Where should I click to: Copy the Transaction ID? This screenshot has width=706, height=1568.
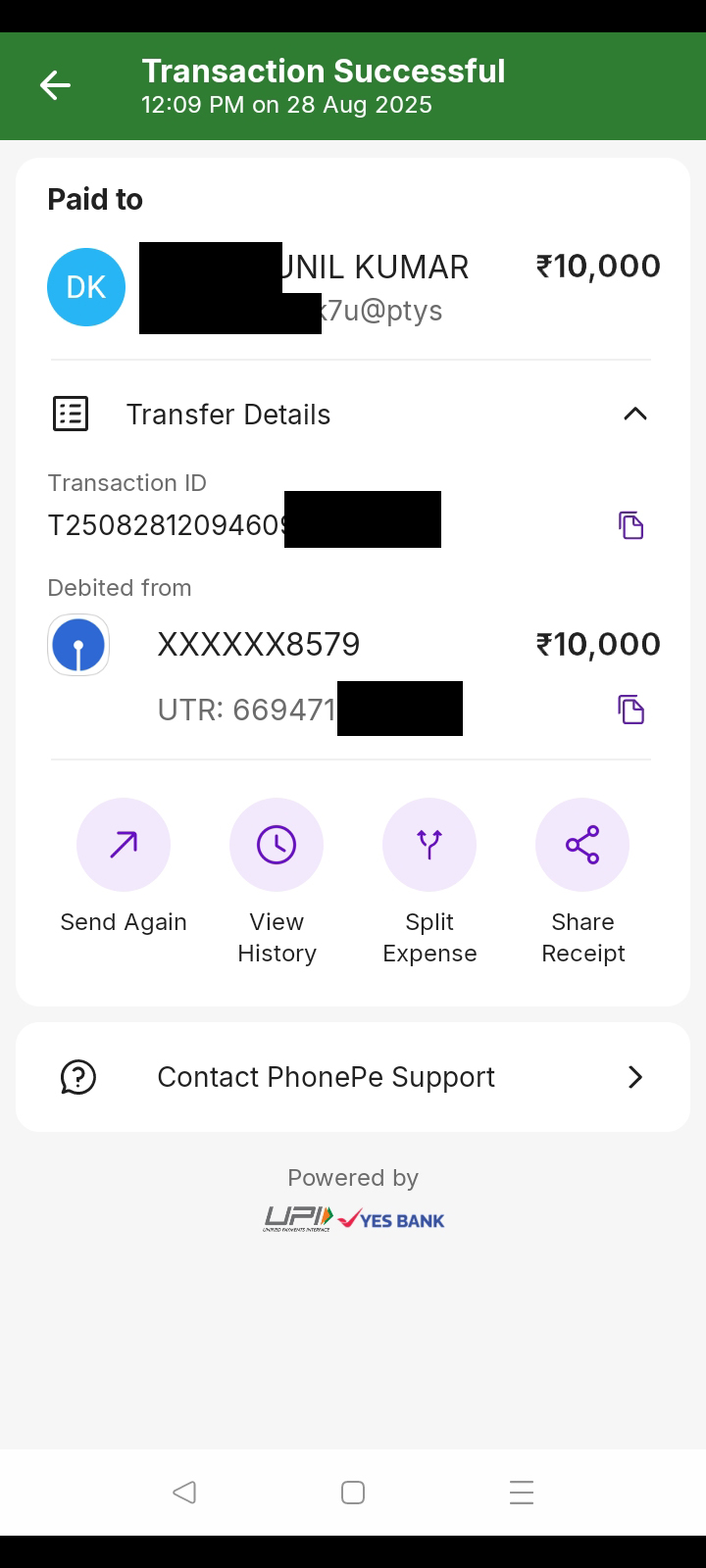[630, 525]
